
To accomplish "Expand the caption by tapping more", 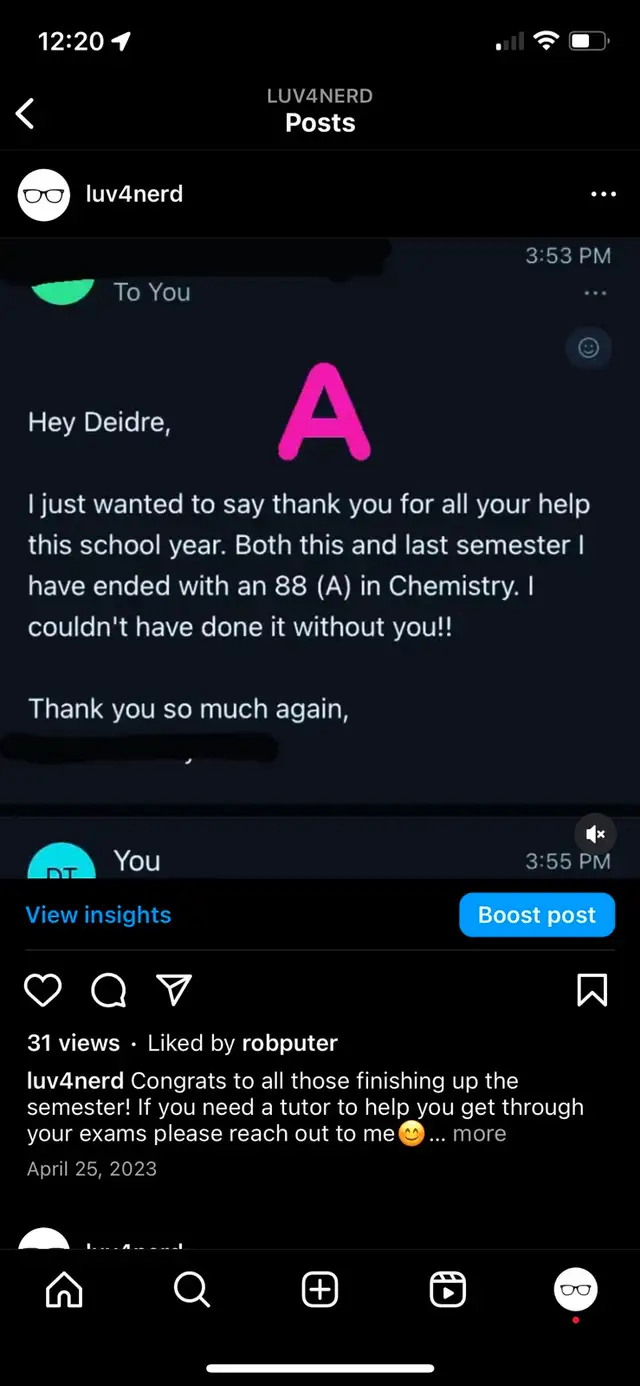I will pos(480,1133).
